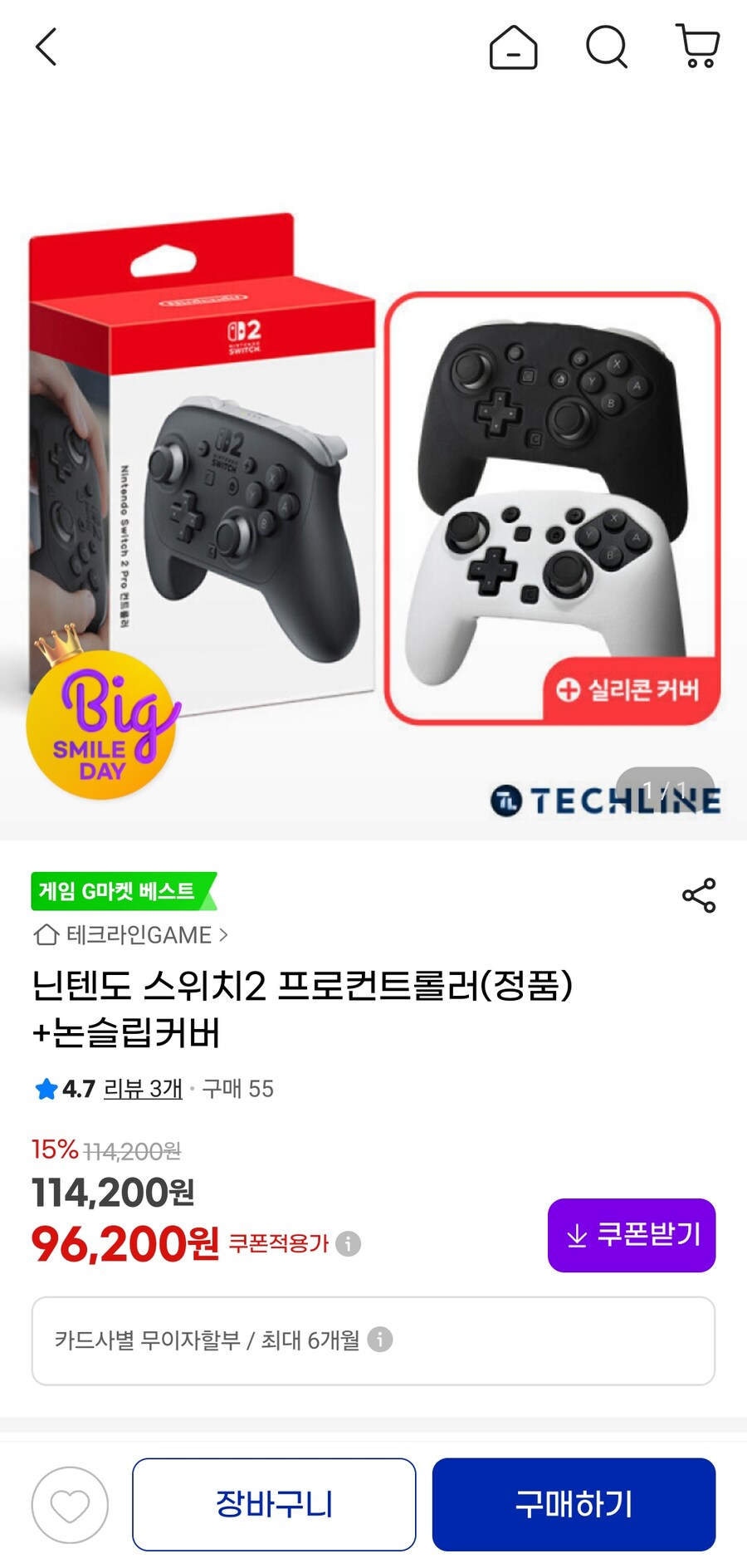Expand the 테크라인GAME seller chevron
Screen dimensions: 747x1568
223,936
